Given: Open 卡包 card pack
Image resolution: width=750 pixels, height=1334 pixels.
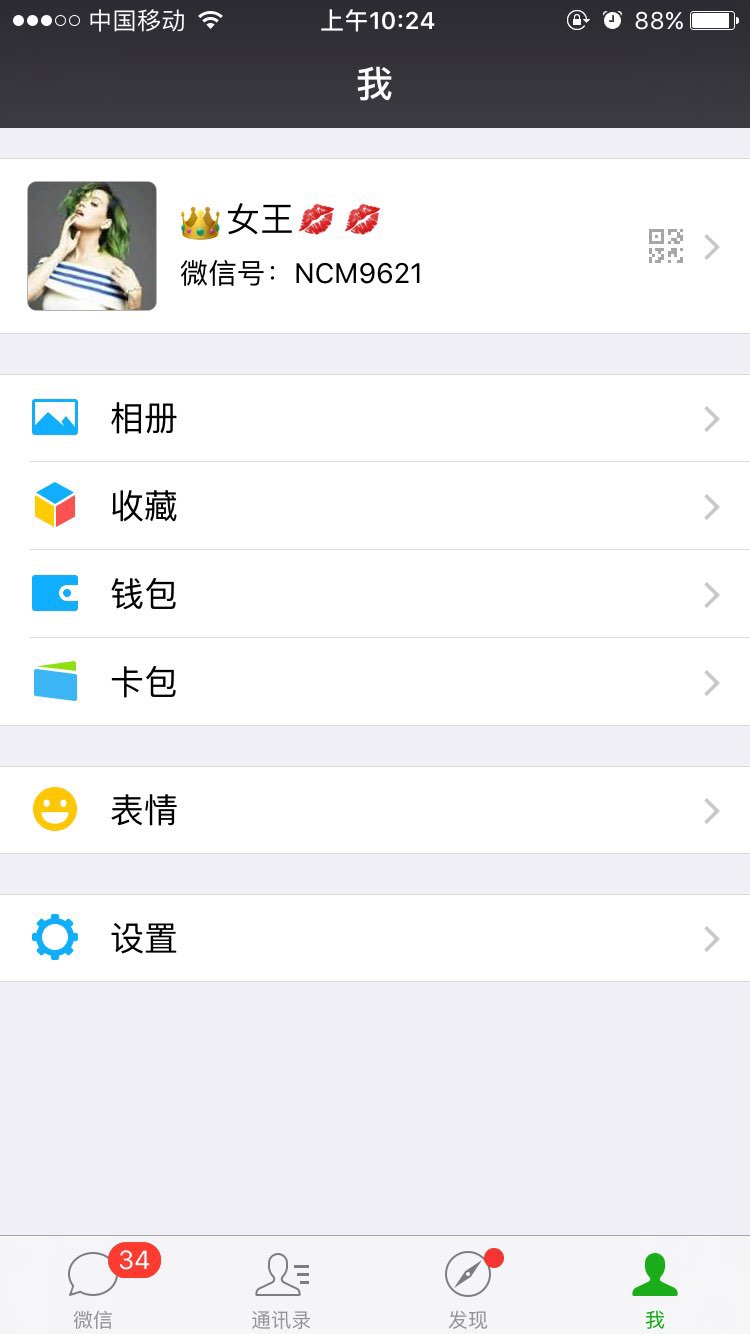Looking at the screenshot, I should click(x=375, y=682).
